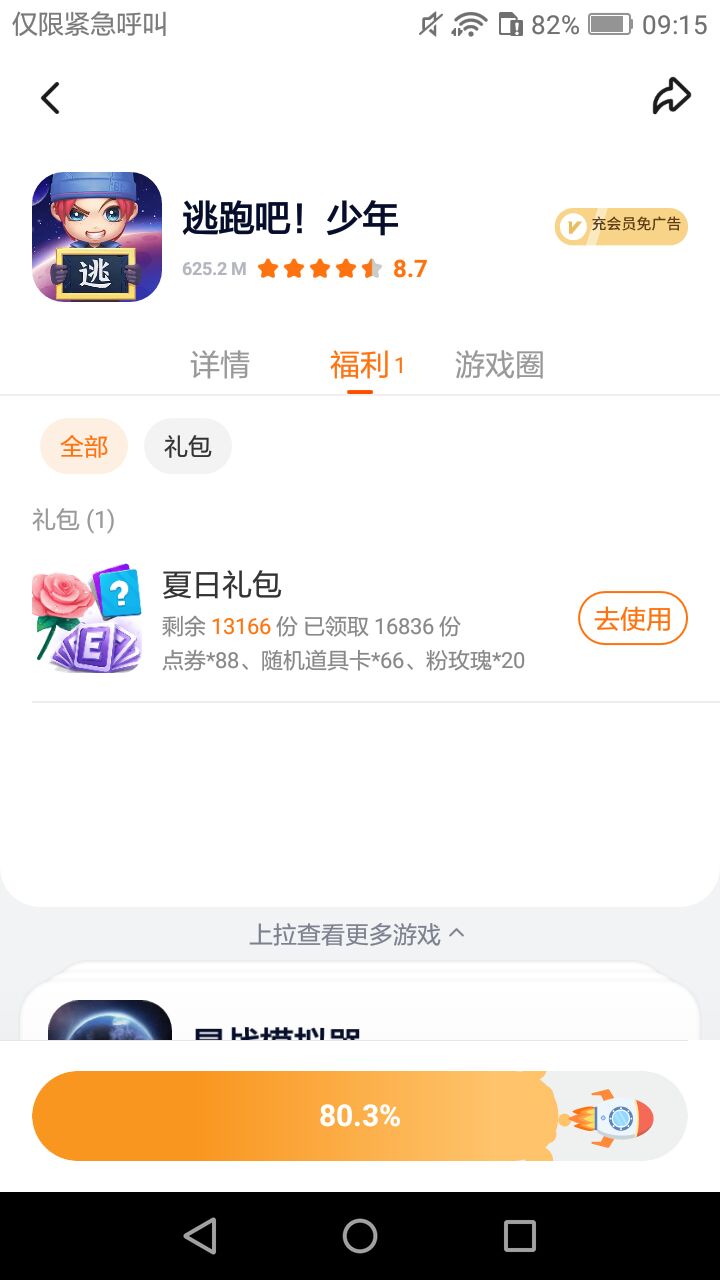Tap the system home button
Screen dimensions: 720x1280
(360, 1236)
